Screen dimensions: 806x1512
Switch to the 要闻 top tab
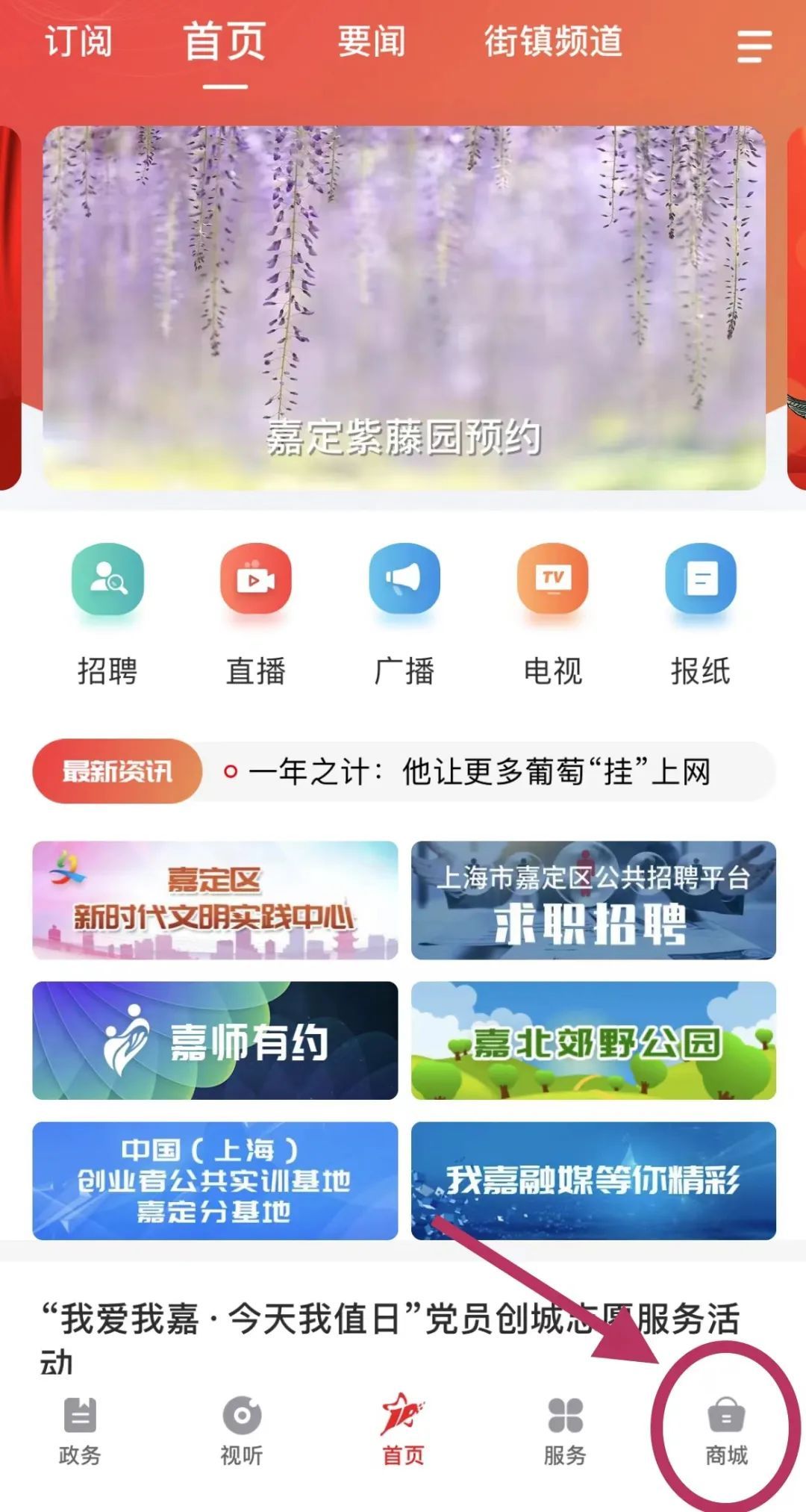pos(371,41)
